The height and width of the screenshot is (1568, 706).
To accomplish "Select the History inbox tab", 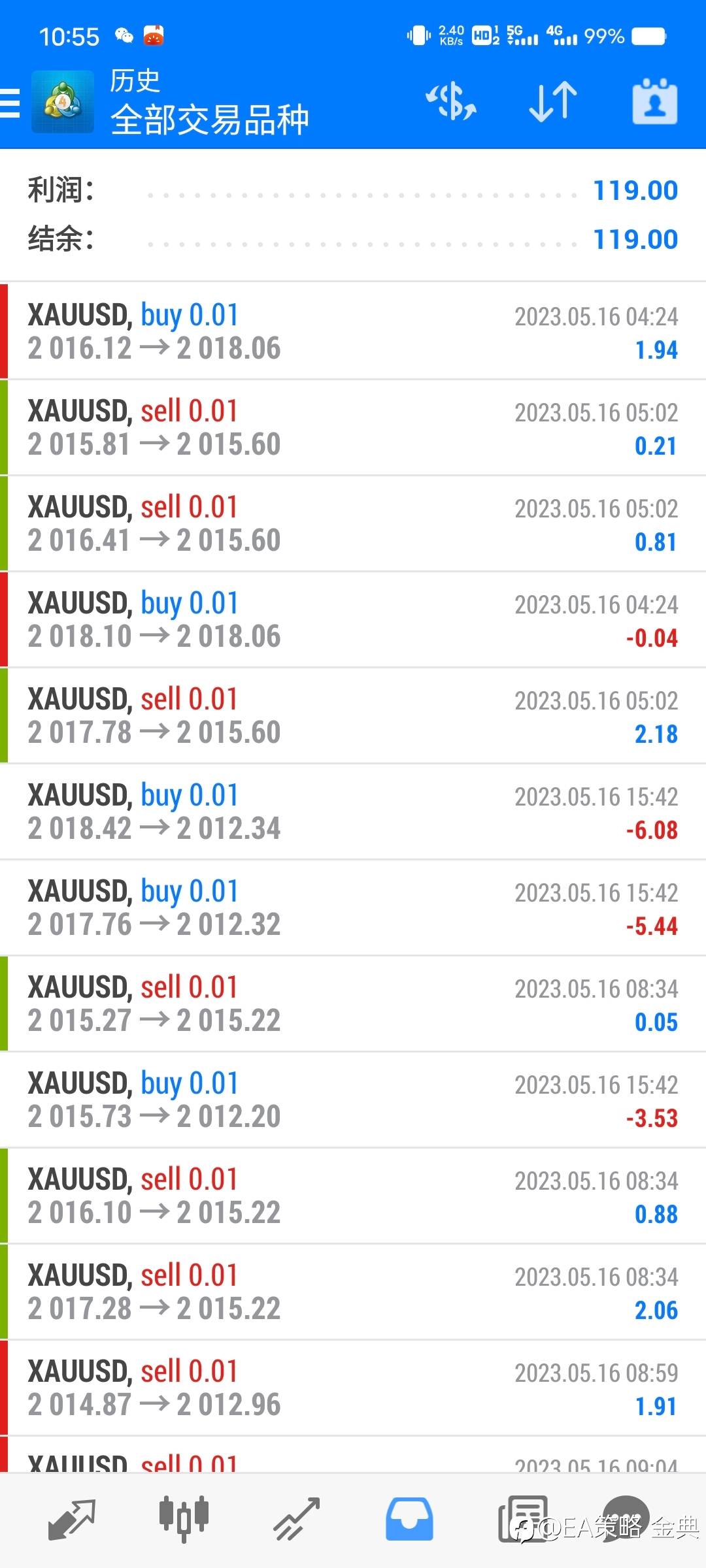I will click(409, 1520).
